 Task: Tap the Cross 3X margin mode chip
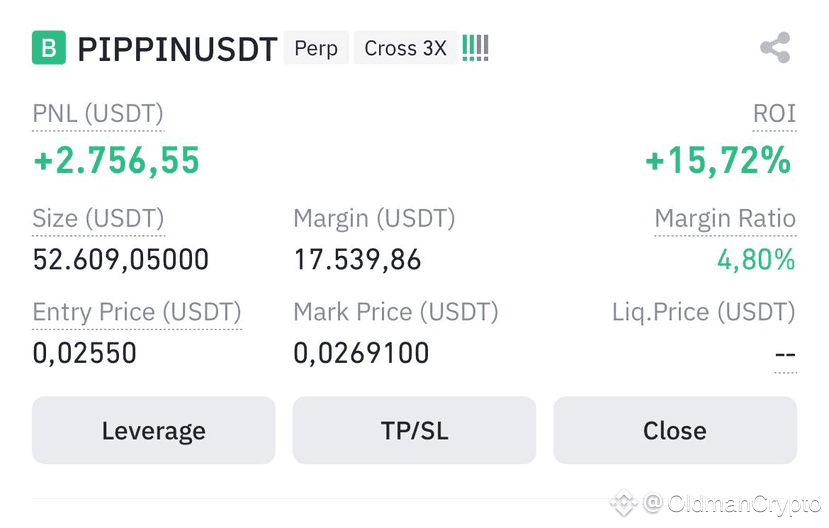(x=405, y=48)
